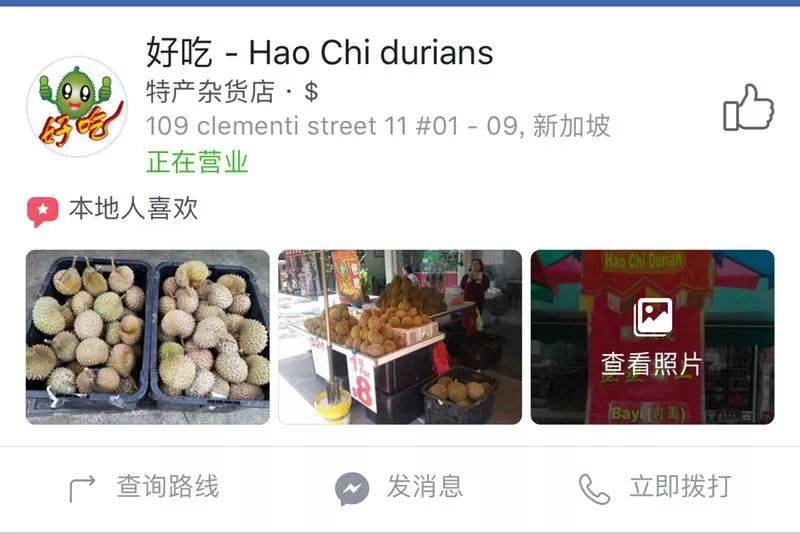This screenshot has height=534, width=800.
Task: Like the Hao Chi durians page
Action: [x=748, y=107]
